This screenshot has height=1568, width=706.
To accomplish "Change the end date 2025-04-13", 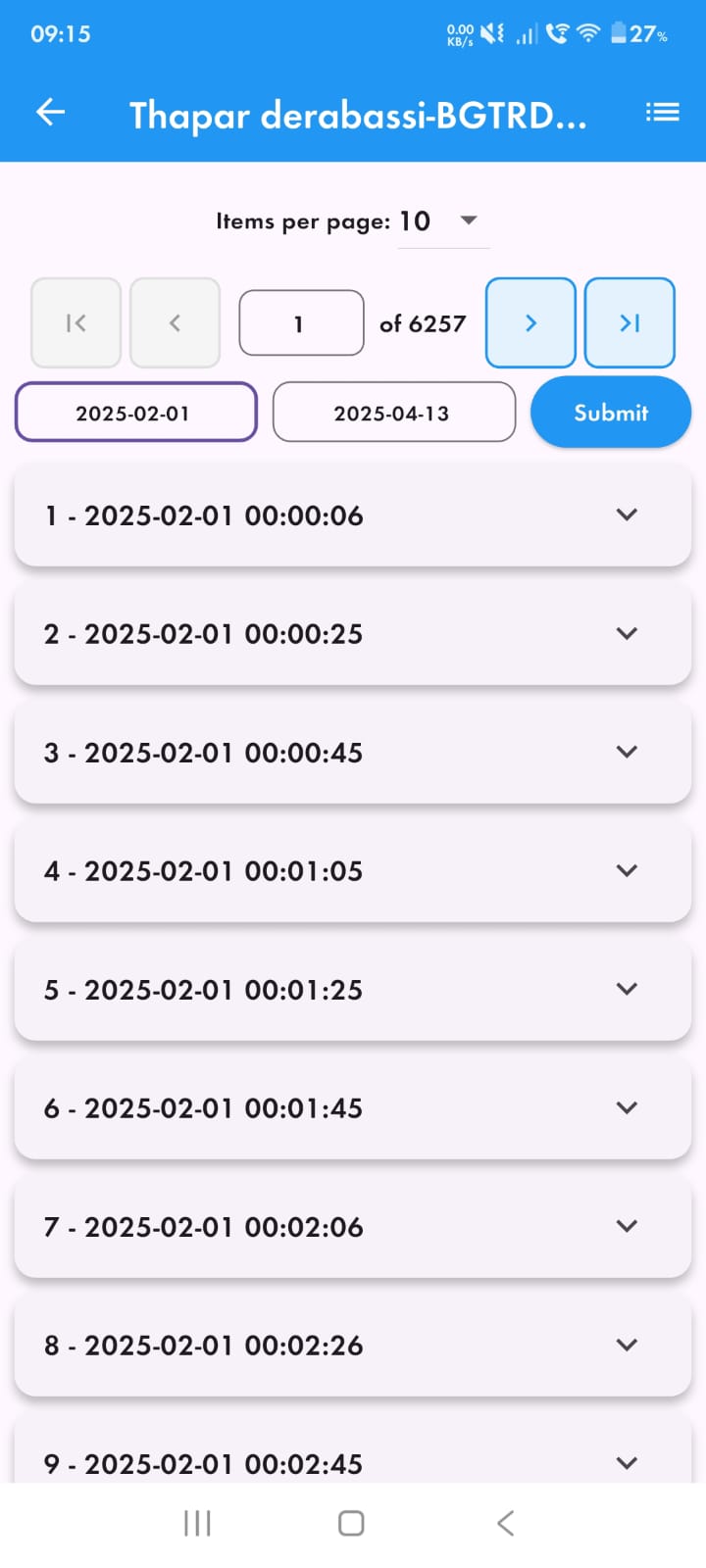I will coord(393,413).
